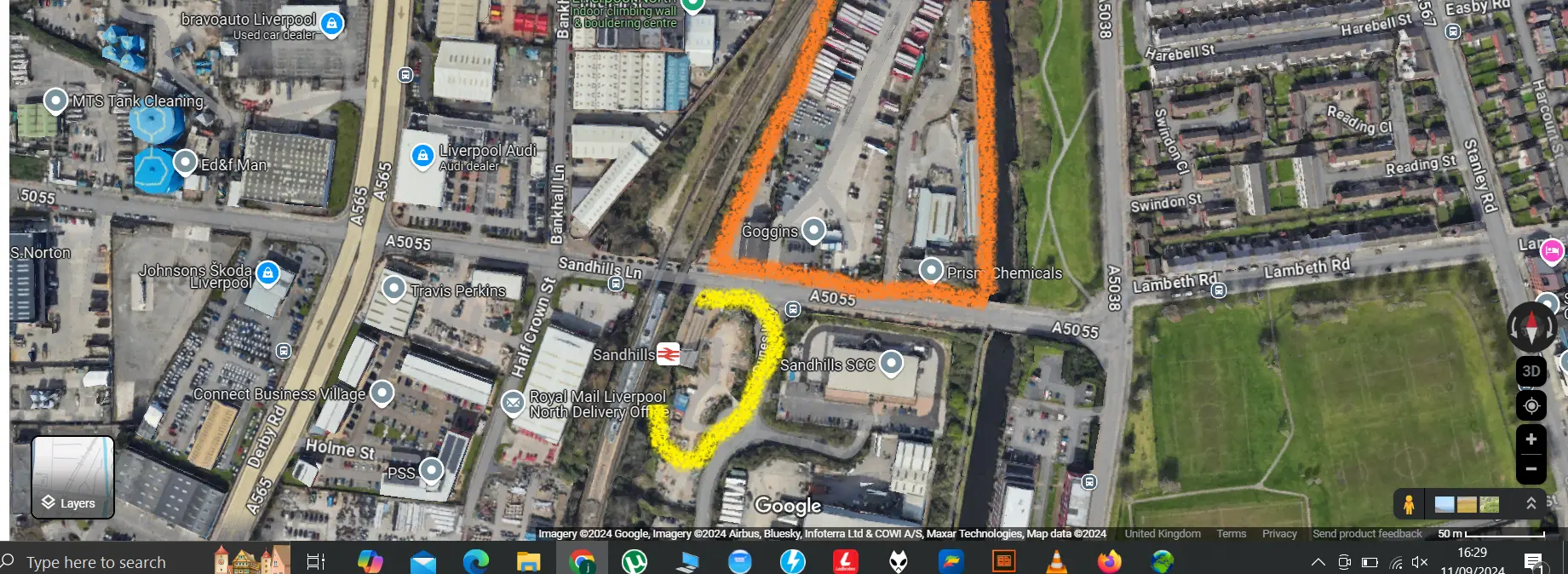Viewport: 1568px width, 574px height.
Task: Zoom out of the map
Action: coord(1531,469)
